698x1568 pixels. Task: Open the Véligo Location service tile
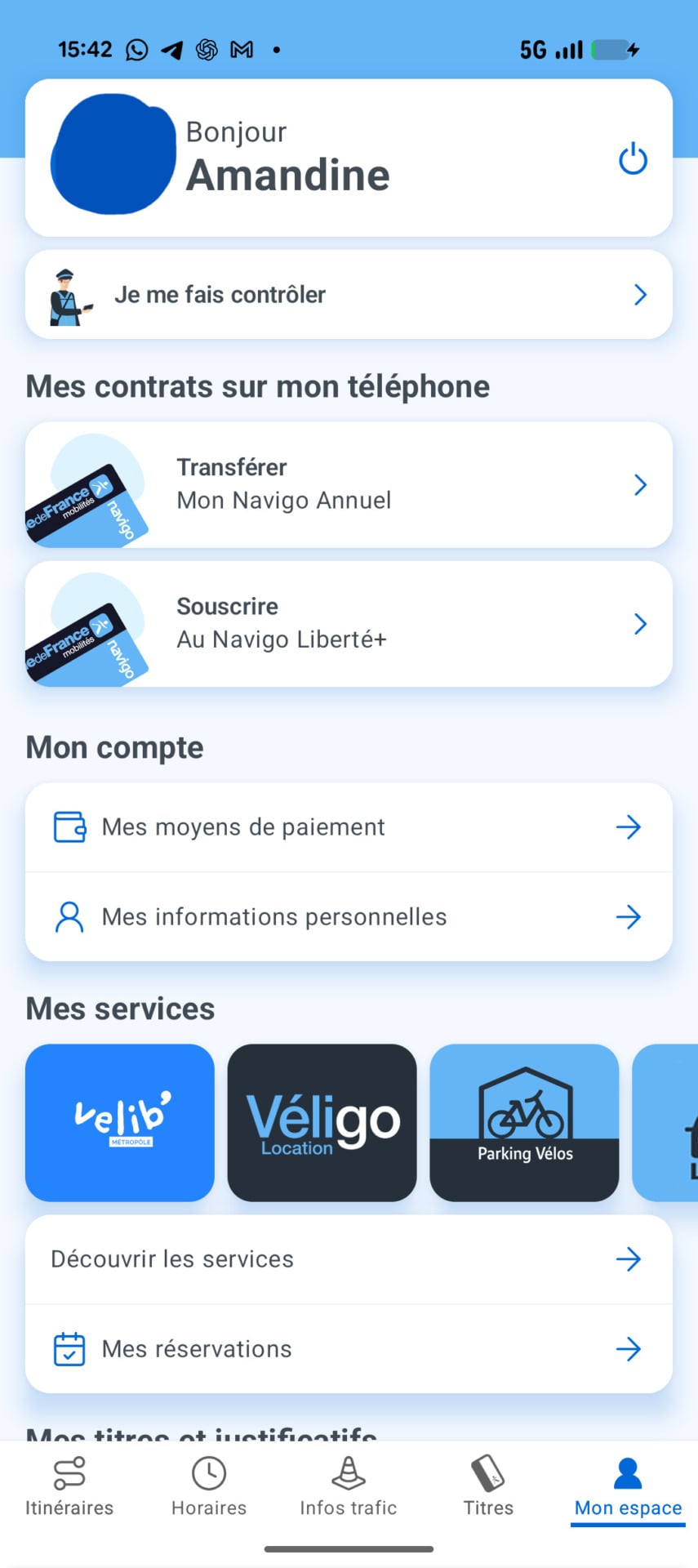coord(322,1122)
